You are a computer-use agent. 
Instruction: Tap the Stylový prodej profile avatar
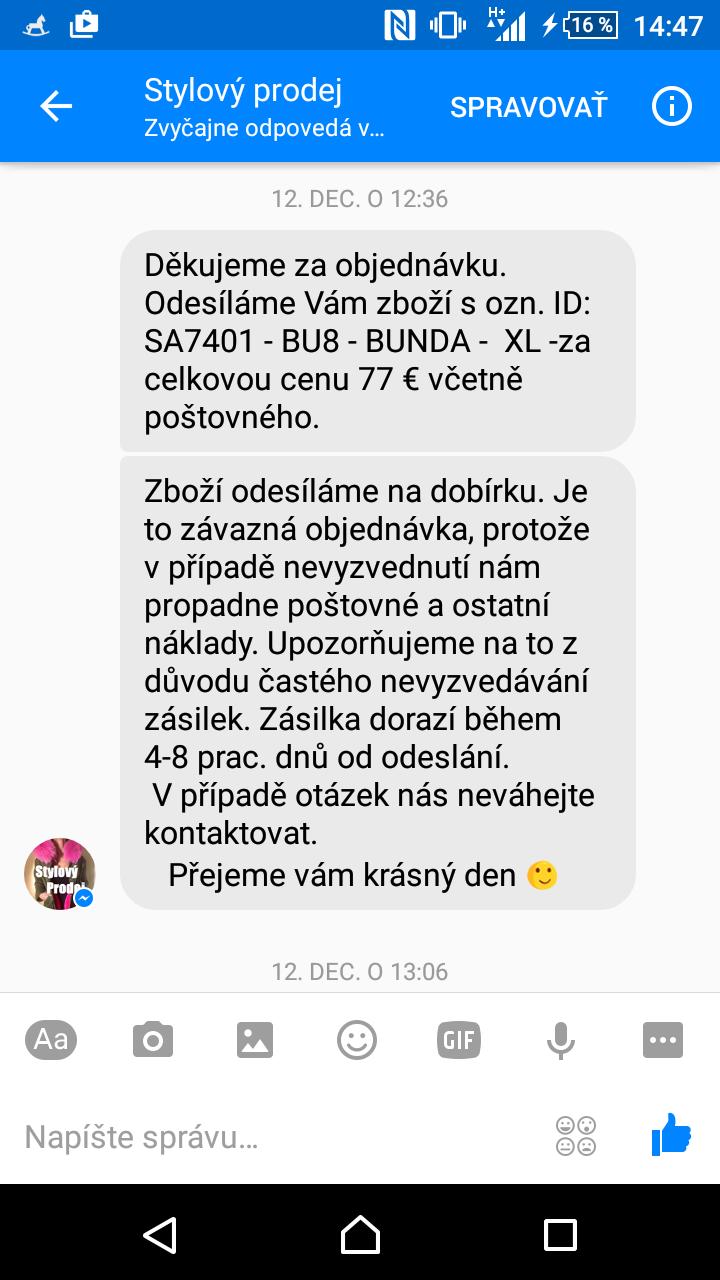pos(60,873)
